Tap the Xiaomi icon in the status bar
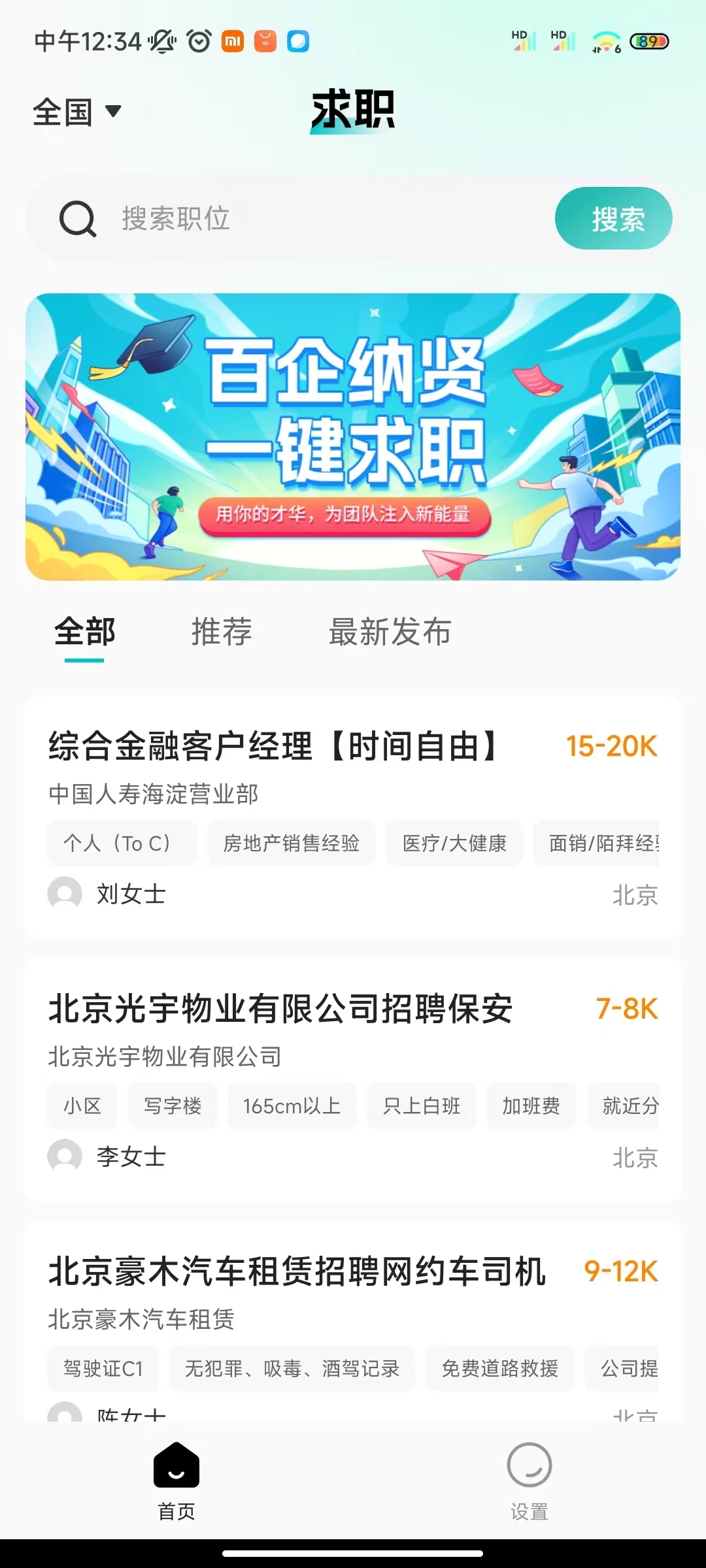This screenshot has width=706, height=1568. tap(232, 41)
